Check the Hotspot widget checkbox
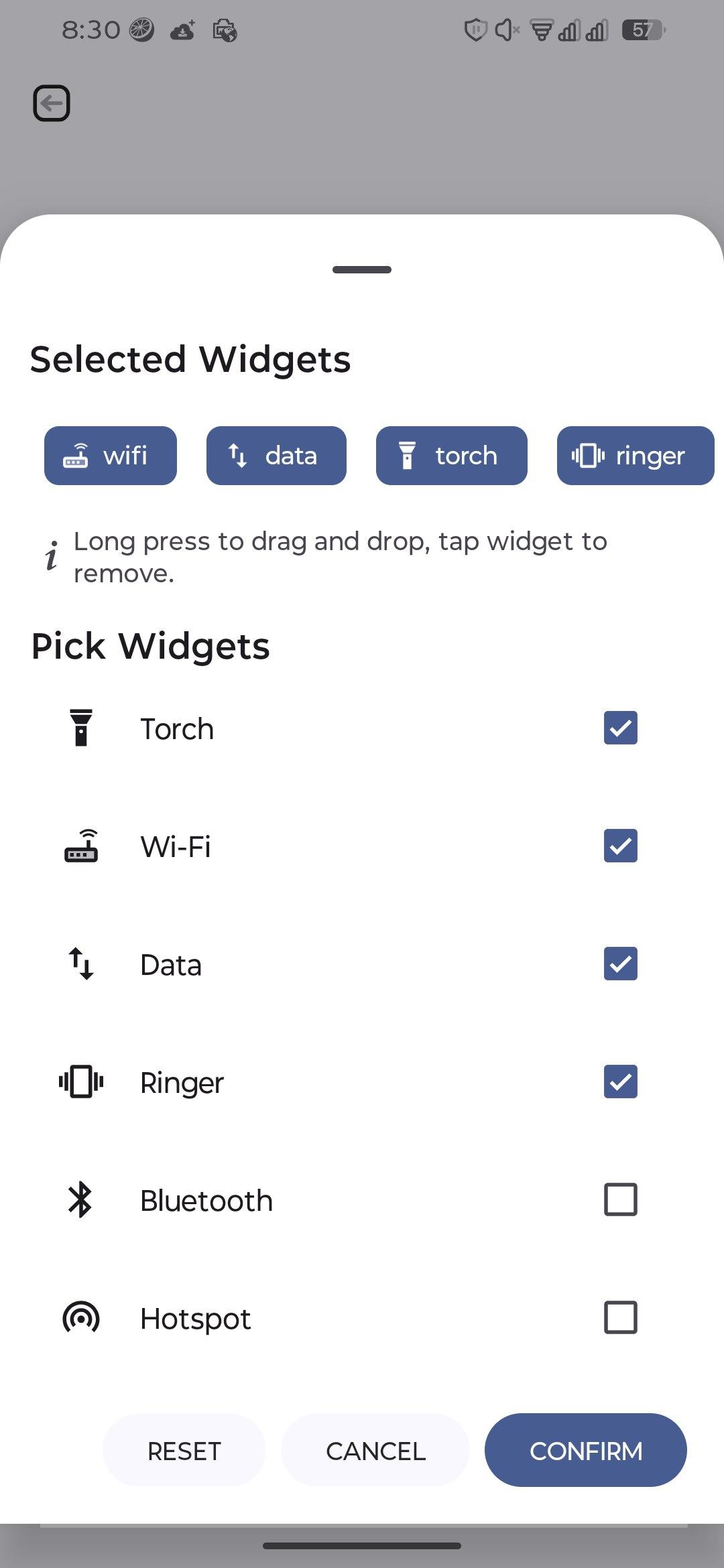The height and width of the screenshot is (1568, 724). [x=620, y=1317]
